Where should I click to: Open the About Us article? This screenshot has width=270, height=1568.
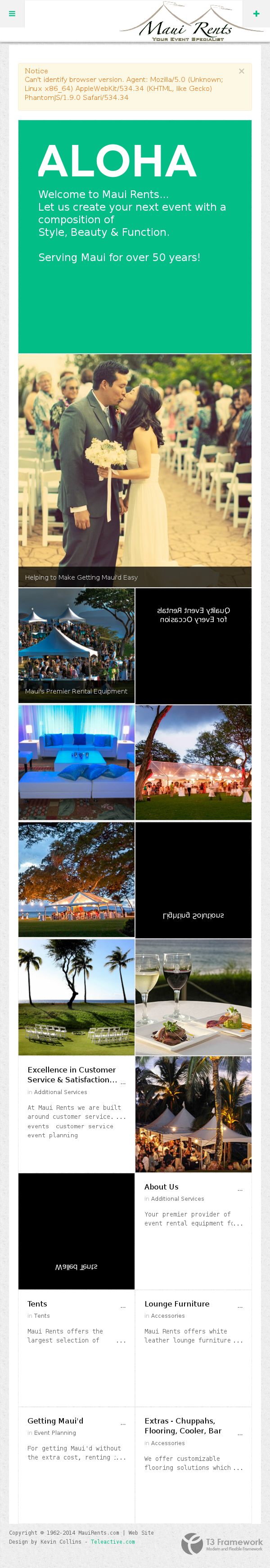161,1186
